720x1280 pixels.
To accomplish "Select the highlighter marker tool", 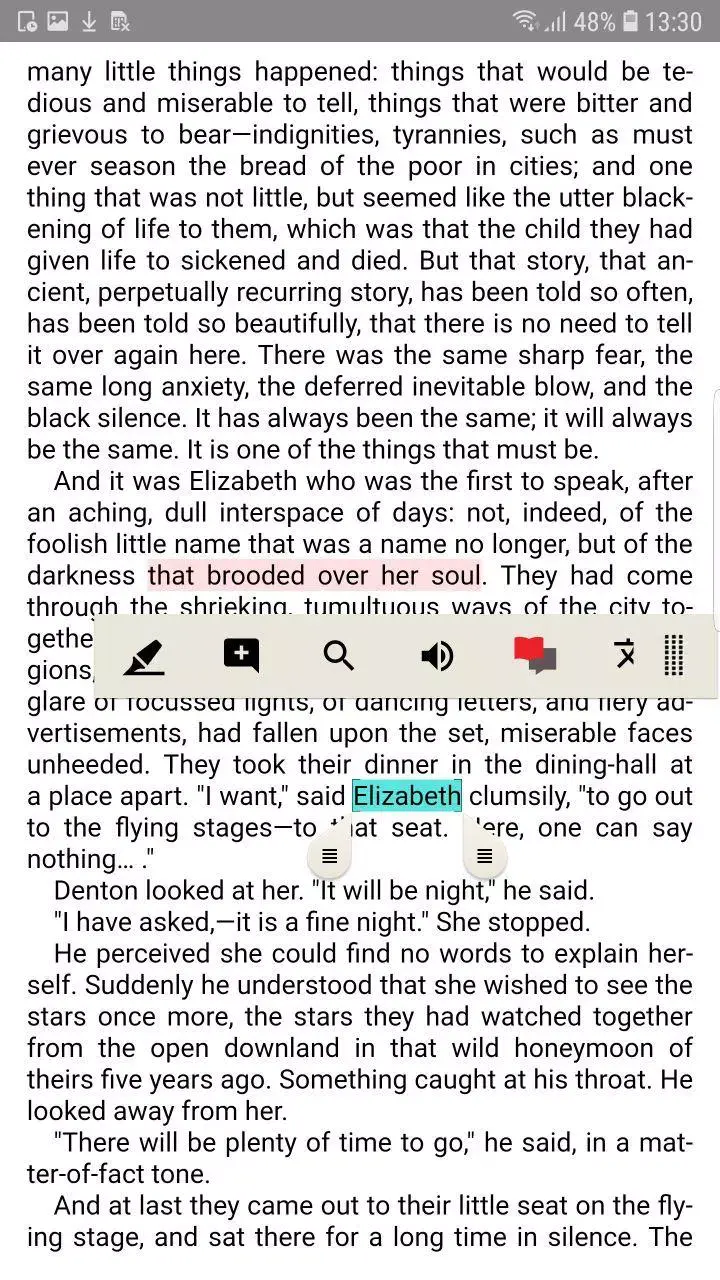I will 143,656.
